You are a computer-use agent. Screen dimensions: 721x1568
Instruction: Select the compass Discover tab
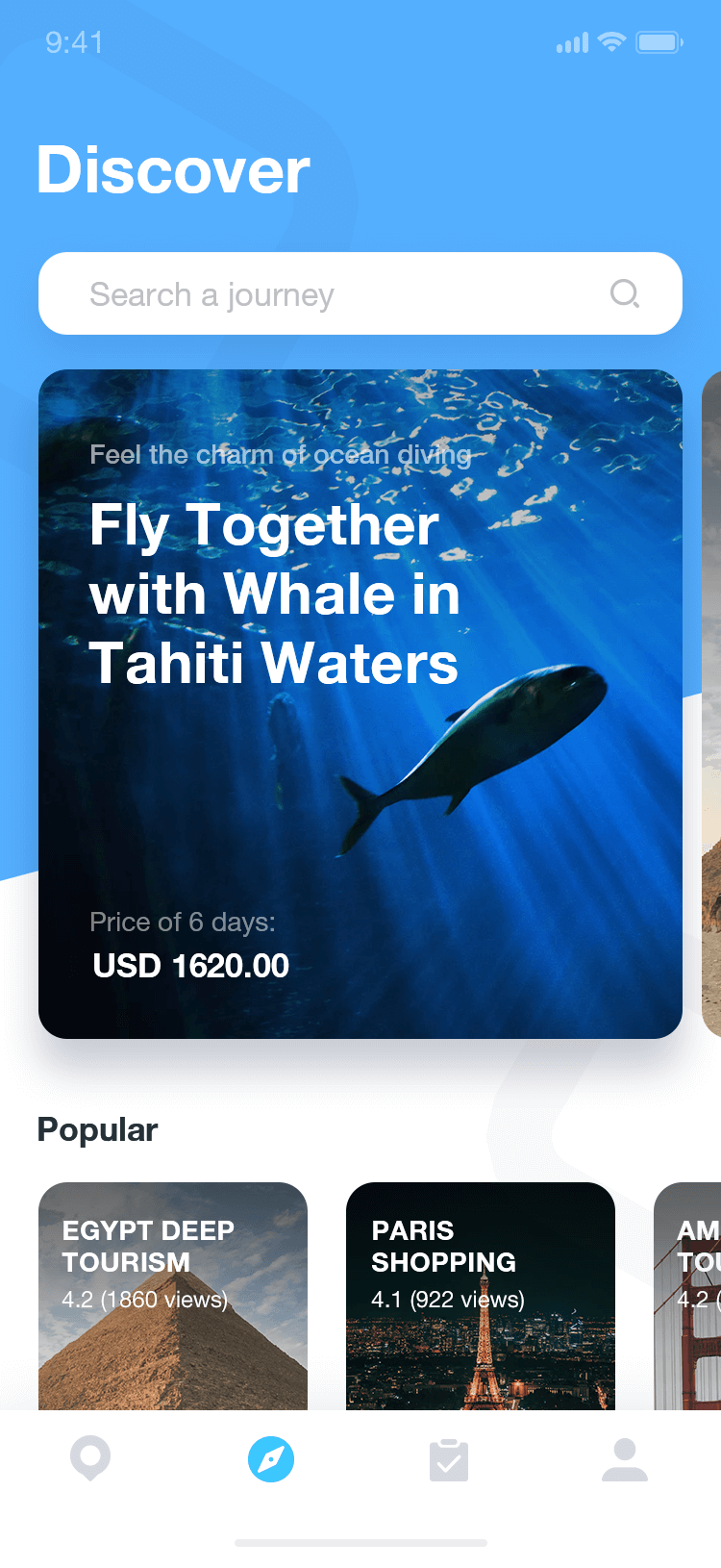(271, 1459)
